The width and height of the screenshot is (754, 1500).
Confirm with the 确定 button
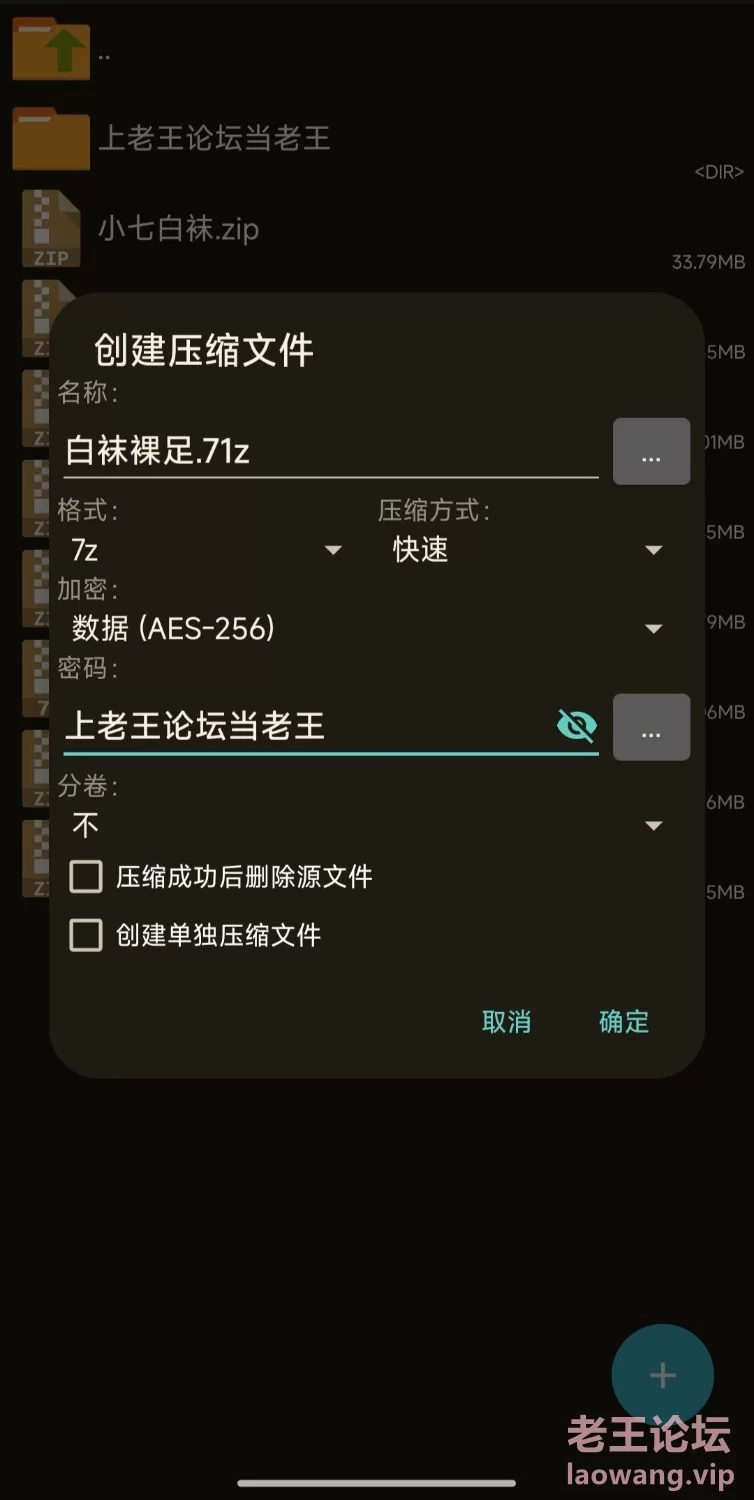click(x=624, y=1021)
